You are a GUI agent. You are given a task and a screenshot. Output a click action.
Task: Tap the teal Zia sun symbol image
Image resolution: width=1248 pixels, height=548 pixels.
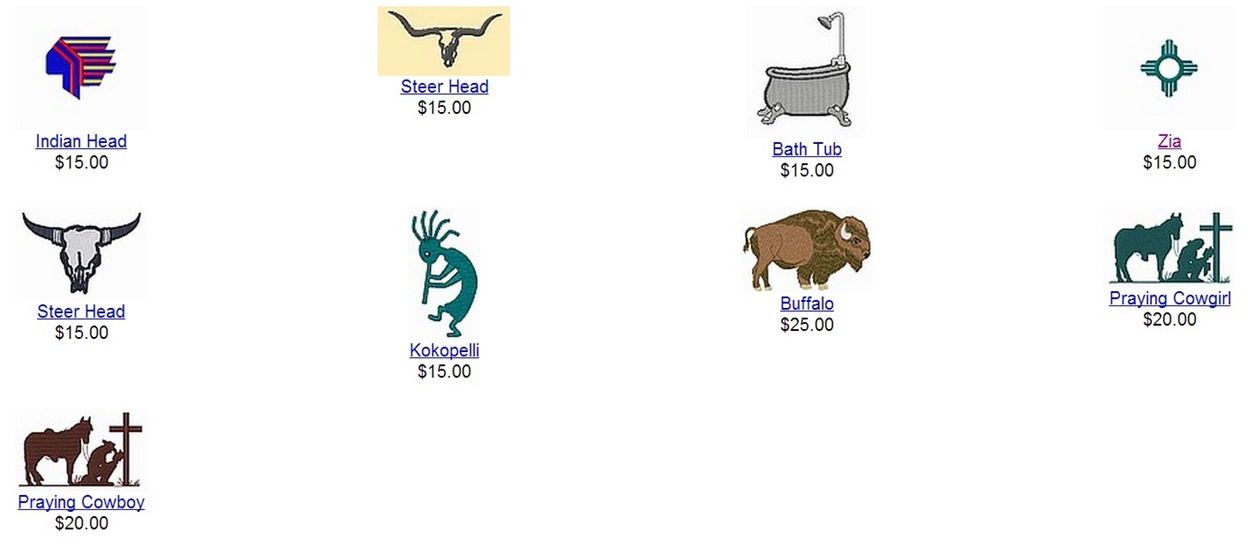(x=1169, y=67)
